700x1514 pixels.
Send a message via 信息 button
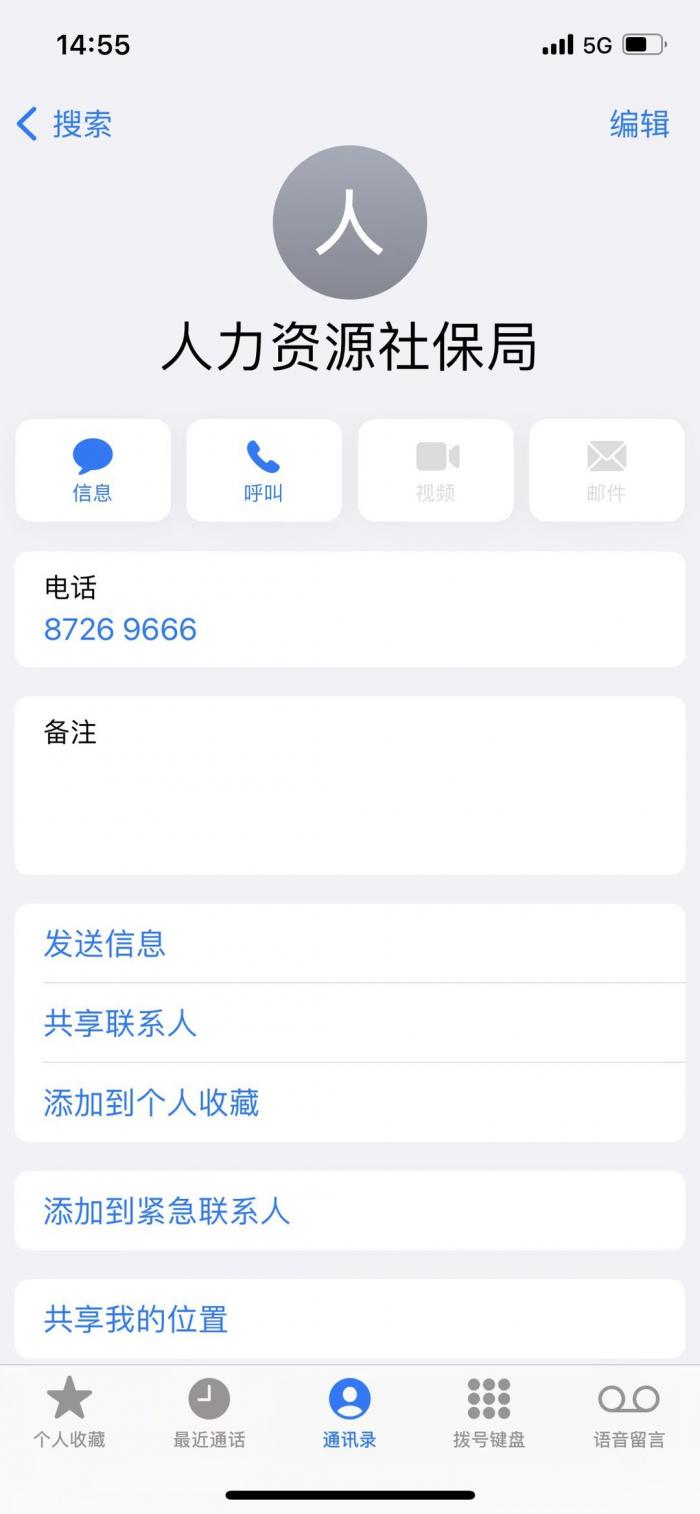tap(93, 470)
